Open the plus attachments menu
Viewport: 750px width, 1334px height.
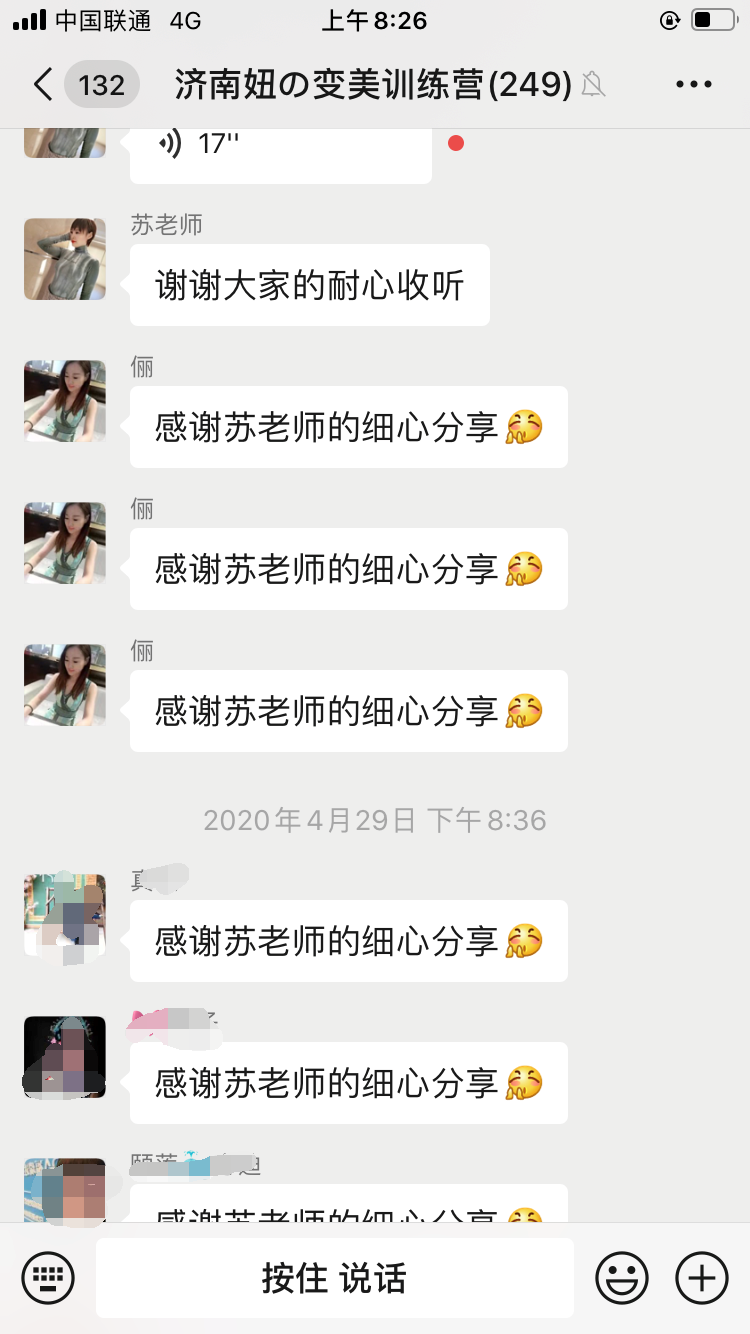click(x=702, y=1278)
